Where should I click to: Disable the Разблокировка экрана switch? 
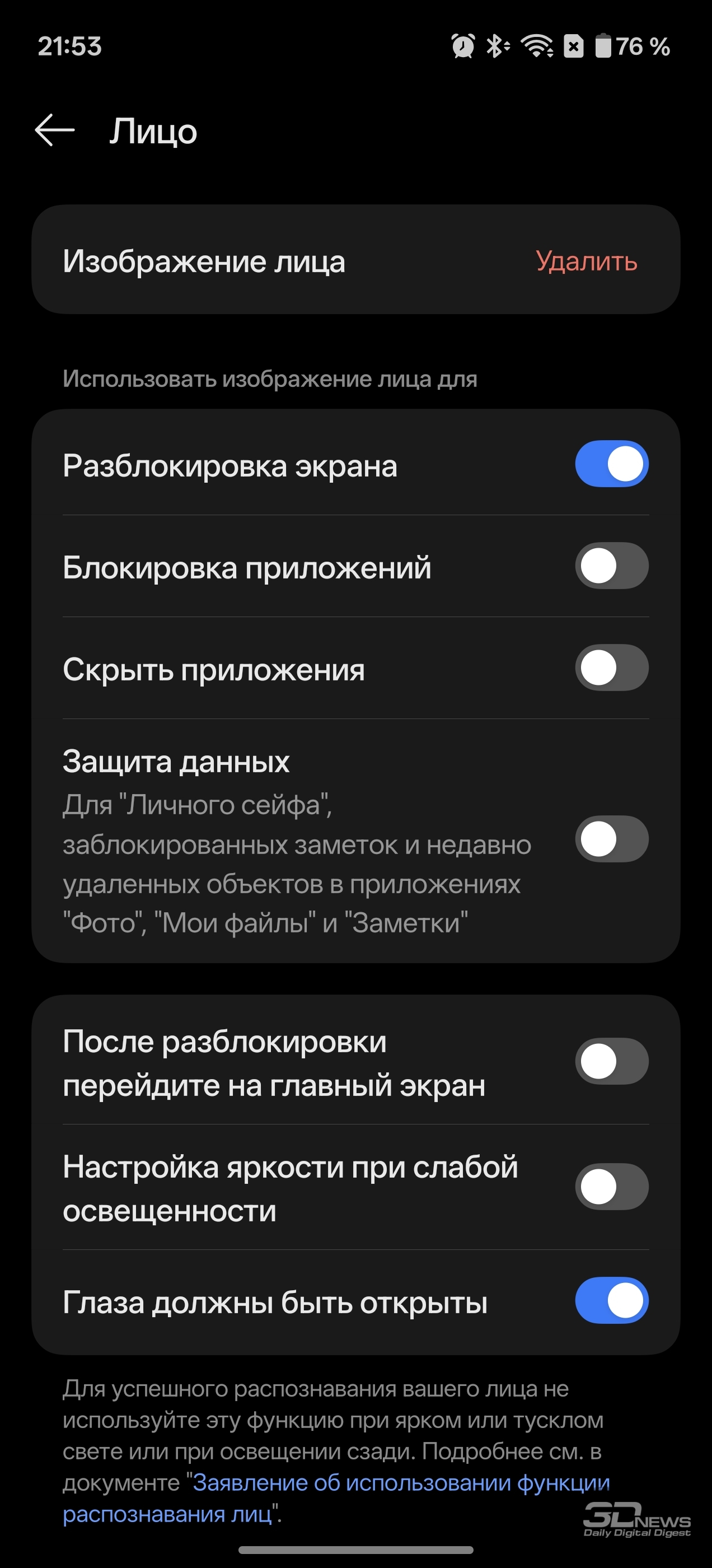coord(612,464)
